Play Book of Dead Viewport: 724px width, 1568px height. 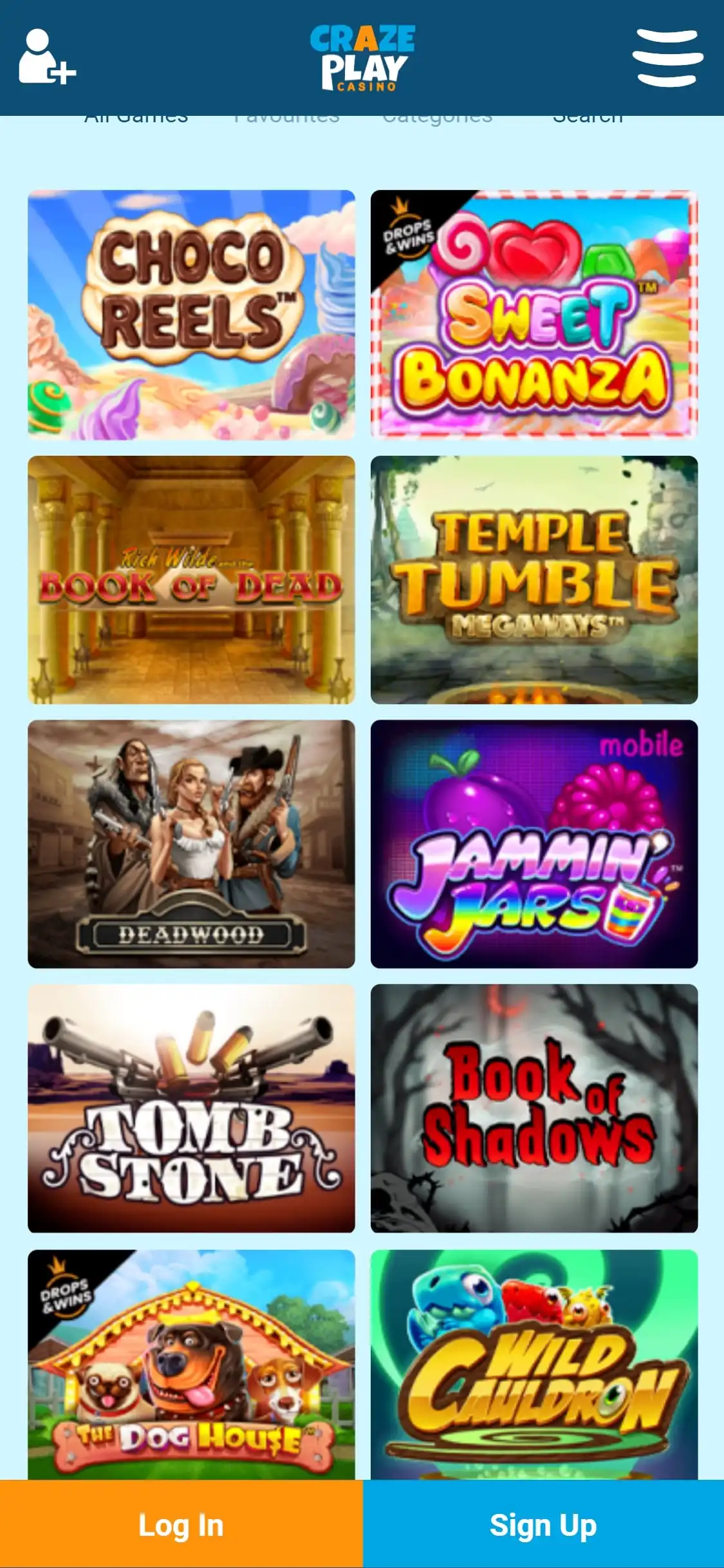(191, 580)
